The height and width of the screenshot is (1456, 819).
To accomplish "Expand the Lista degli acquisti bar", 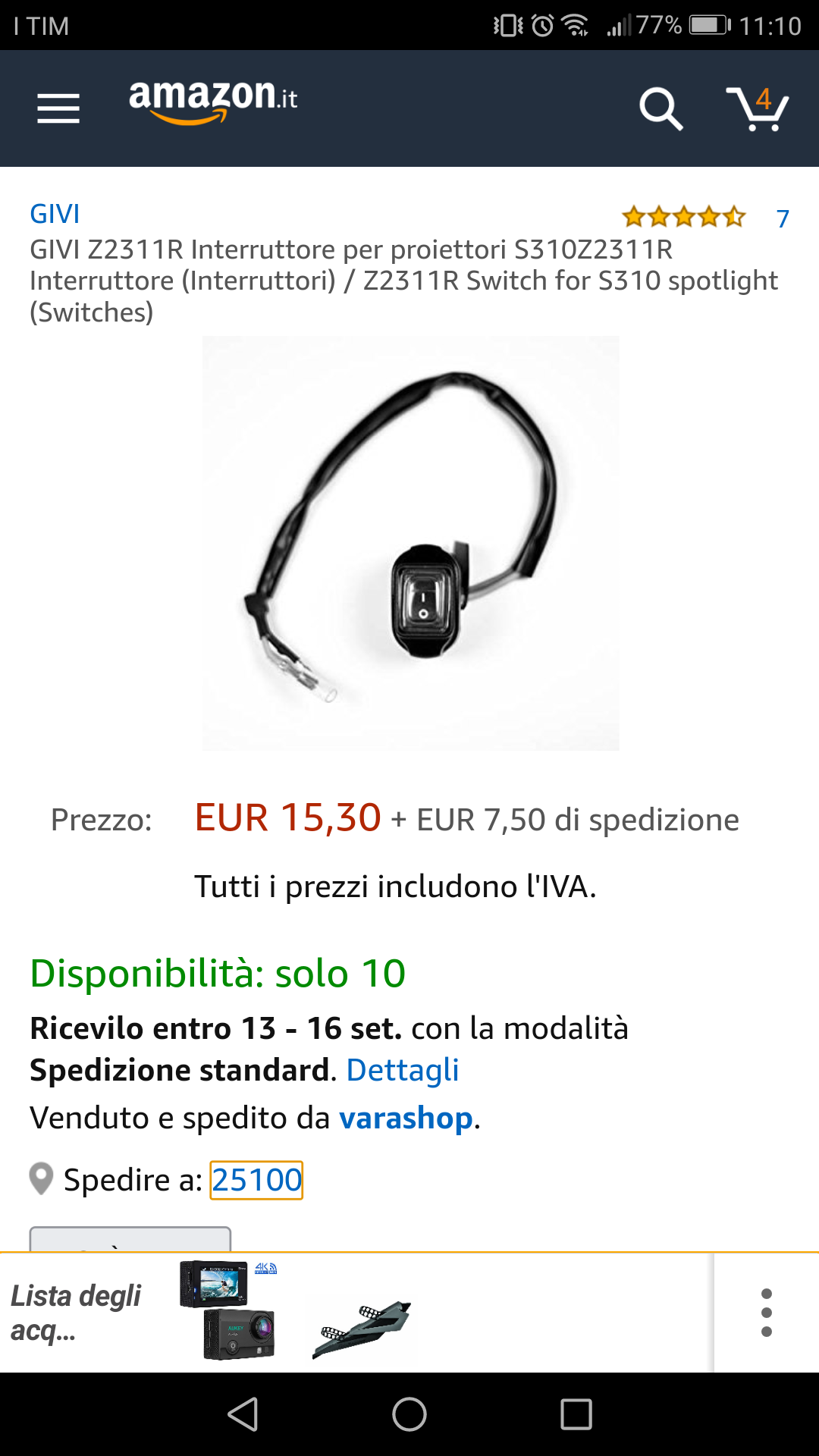I will pyautogui.click(x=76, y=1313).
